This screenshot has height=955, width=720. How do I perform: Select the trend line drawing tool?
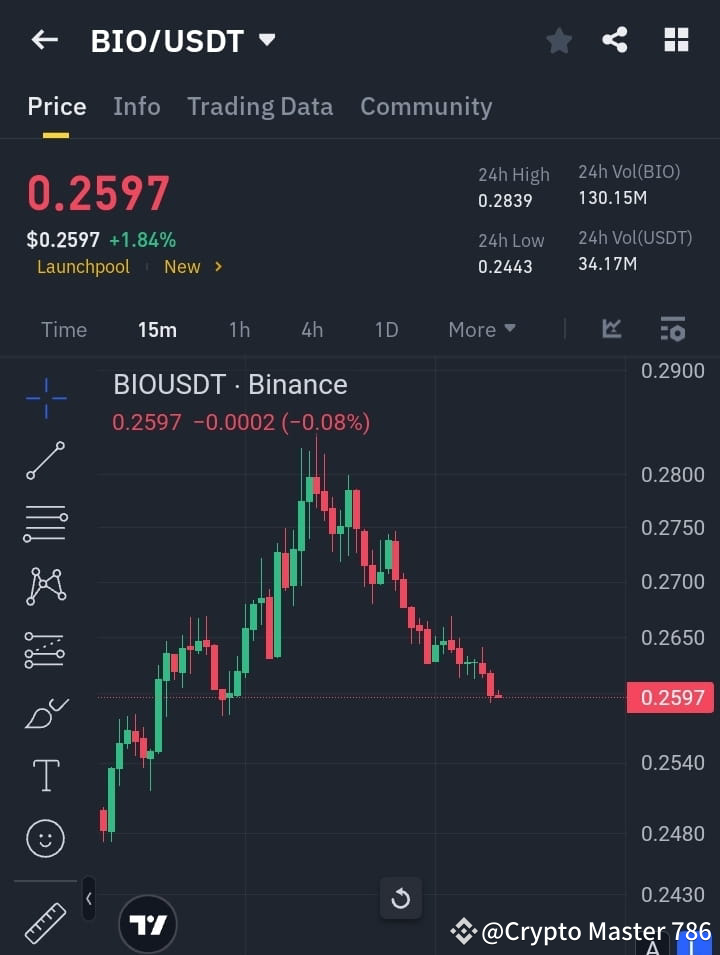[x=45, y=461]
